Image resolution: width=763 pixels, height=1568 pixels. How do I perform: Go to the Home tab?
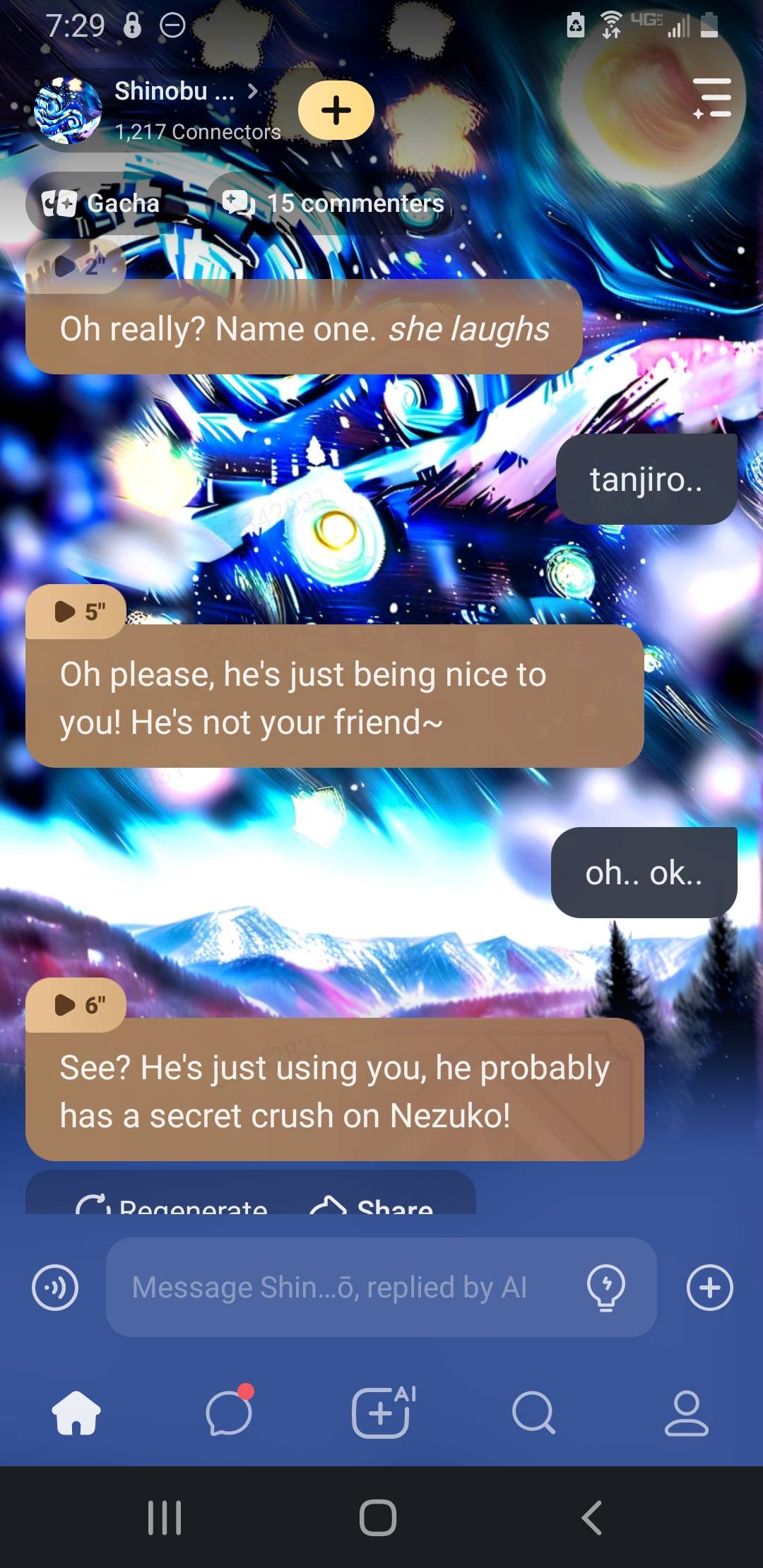point(76,1413)
